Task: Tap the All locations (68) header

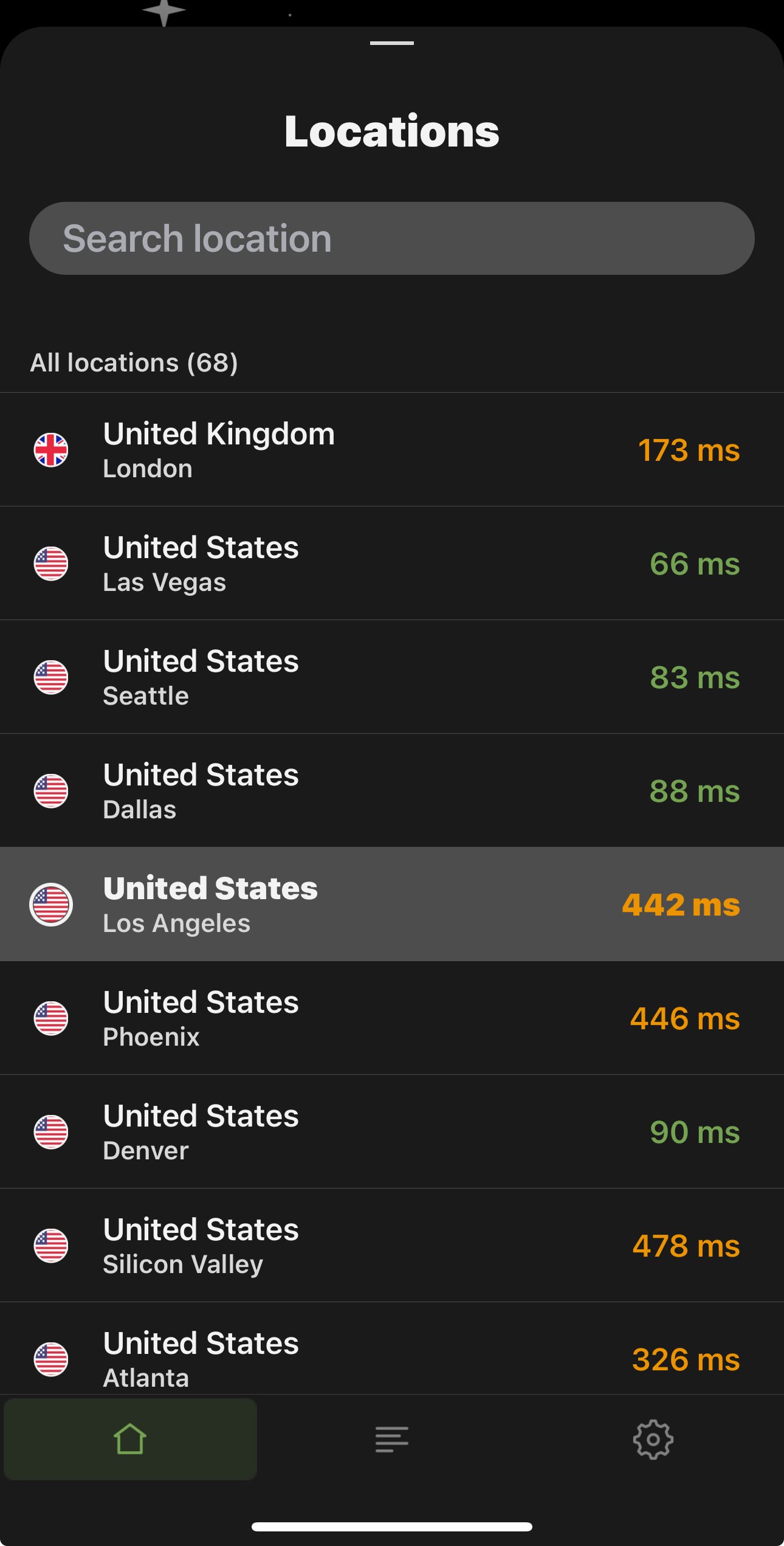Action: pos(135,362)
